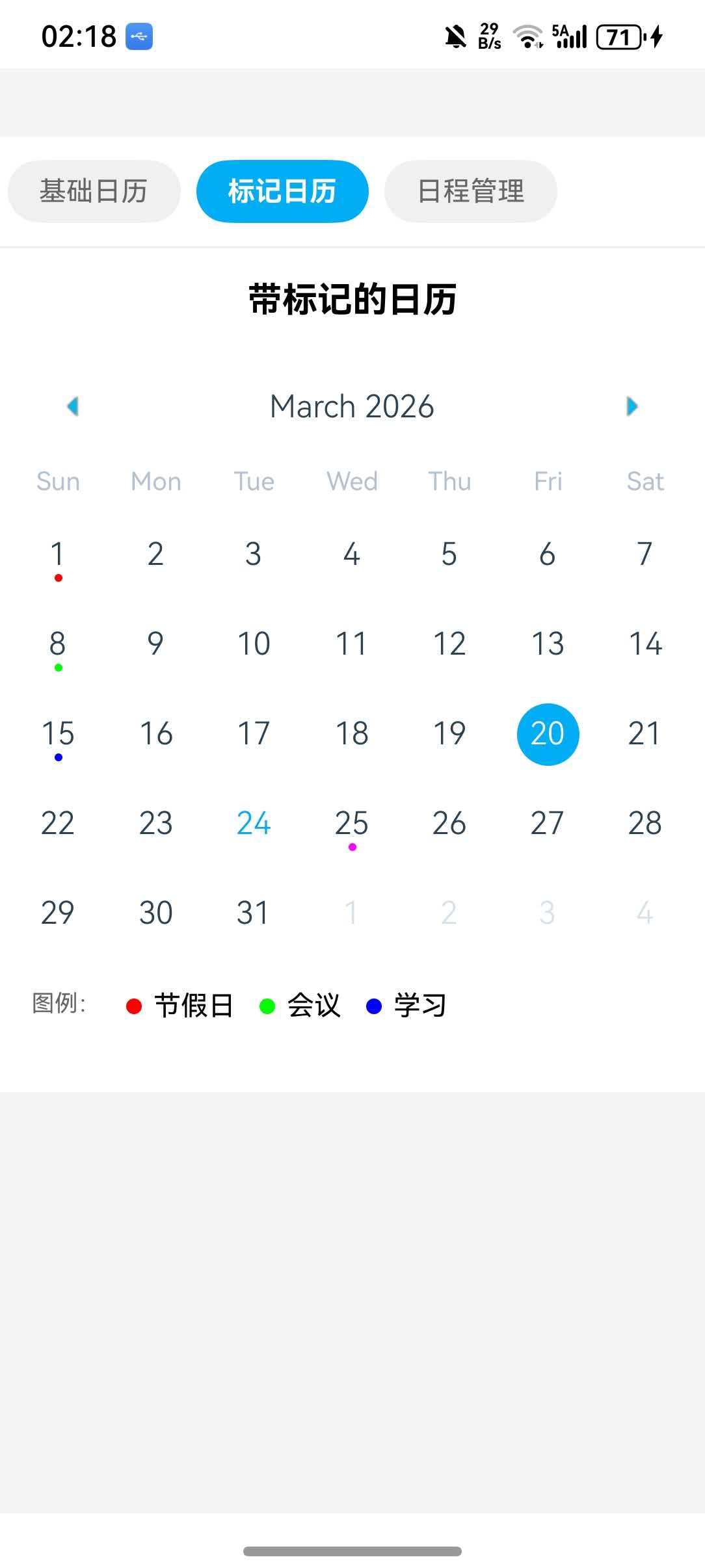Click the green meeting dot under March 8
Screen dimensions: 705x1568
coord(58,668)
